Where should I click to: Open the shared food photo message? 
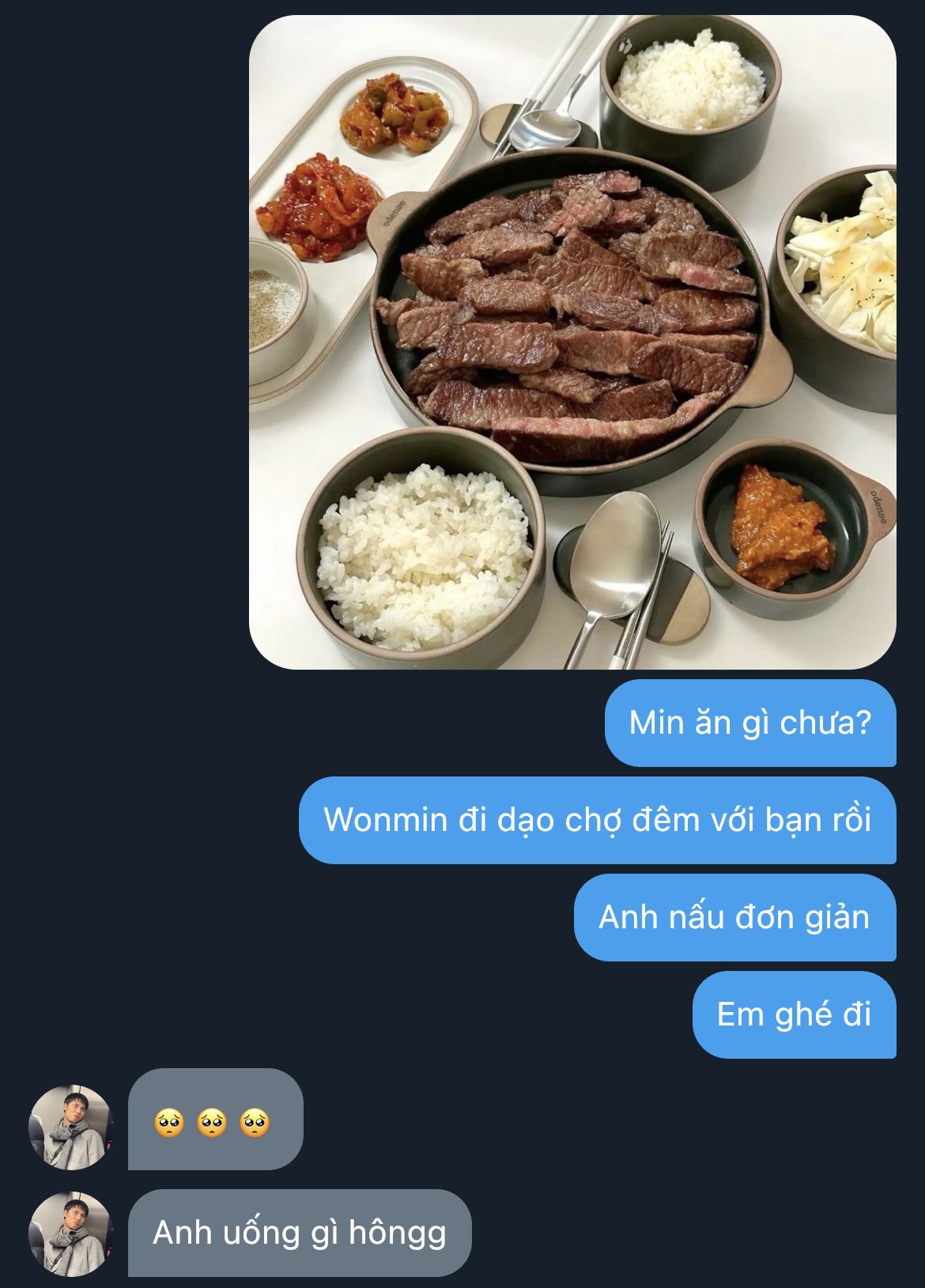572,342
